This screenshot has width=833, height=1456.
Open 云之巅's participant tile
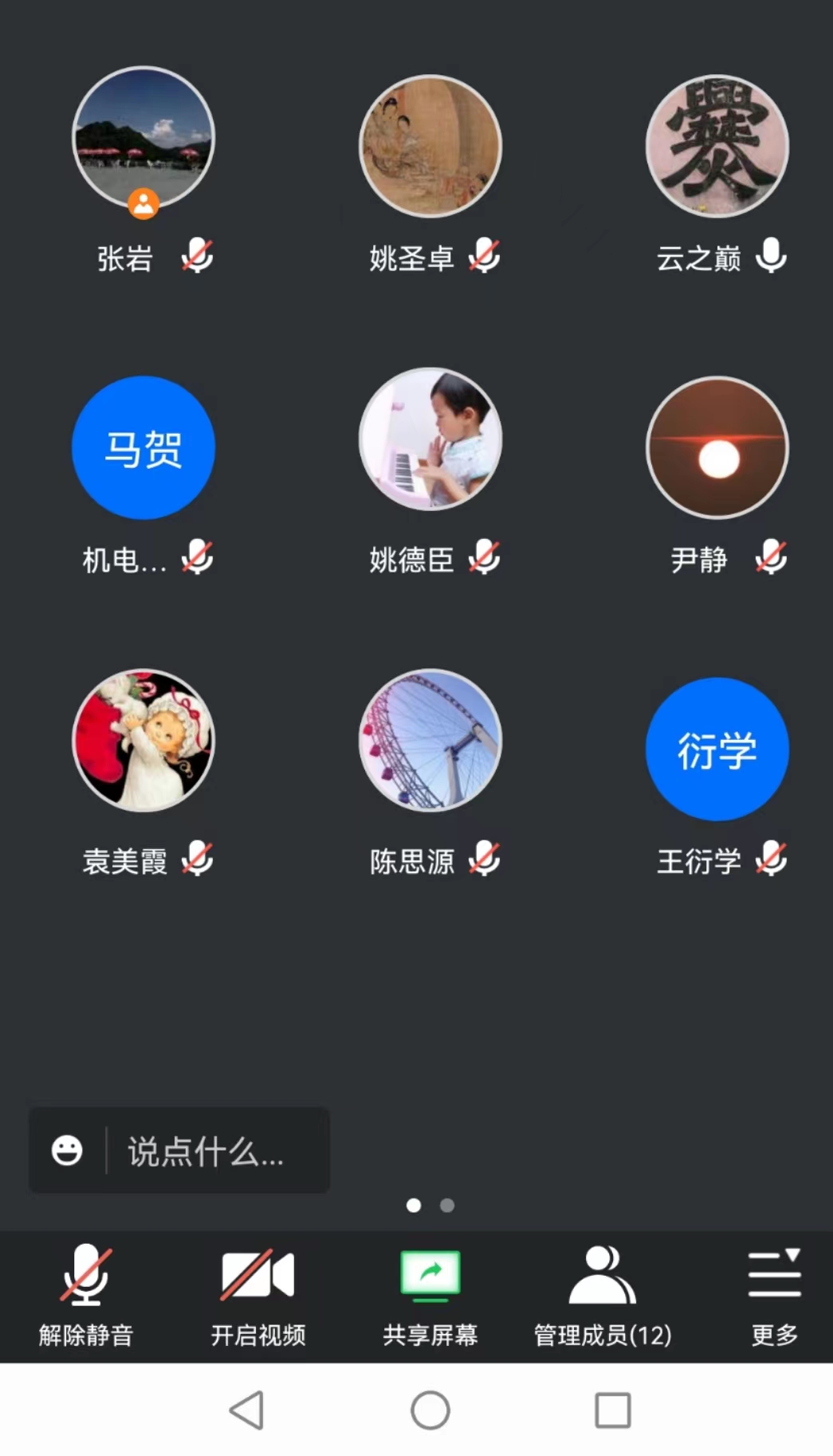[x=717, y=146]
